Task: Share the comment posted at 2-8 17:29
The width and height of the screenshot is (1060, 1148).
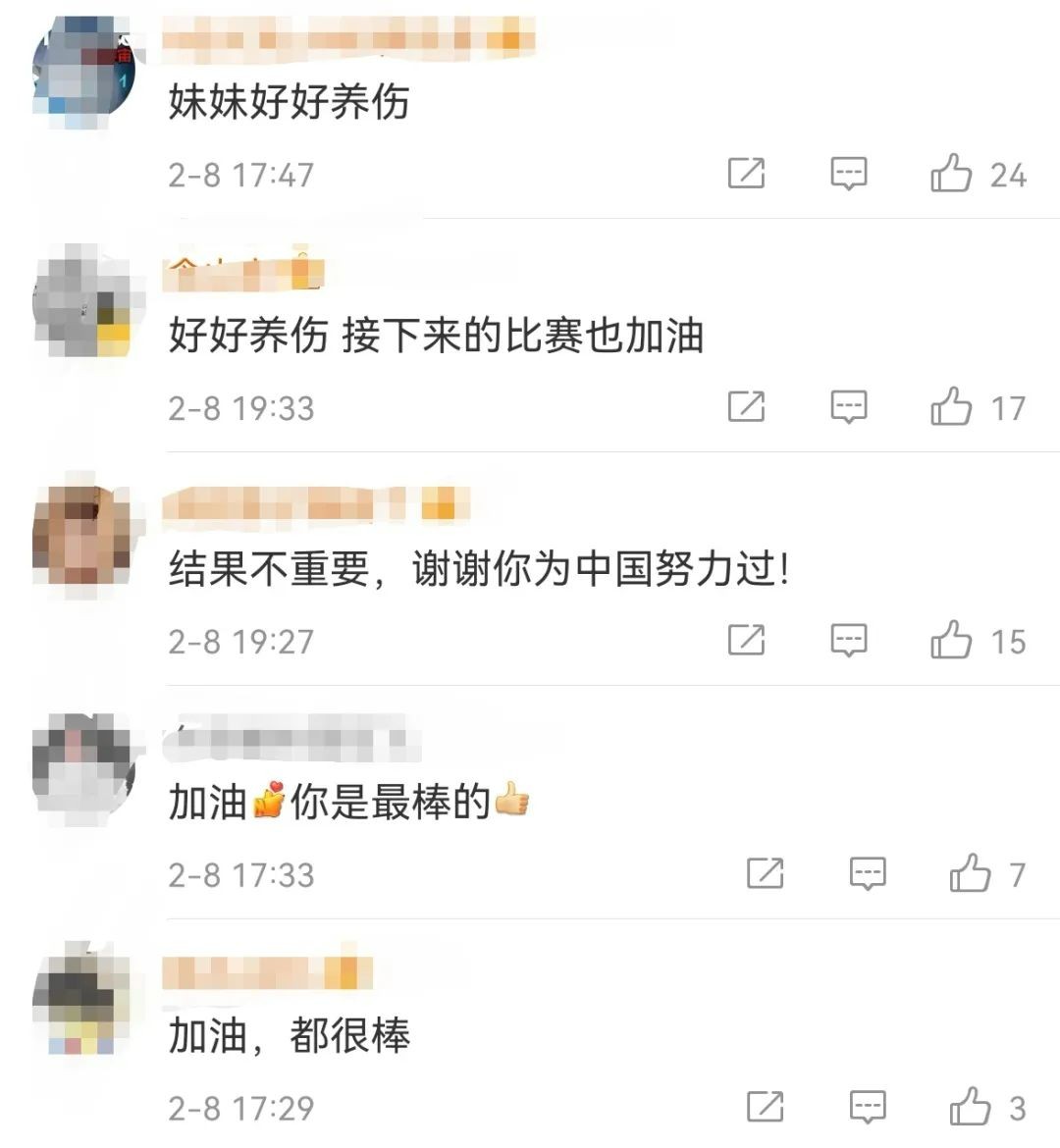Action: [765, 1107]
